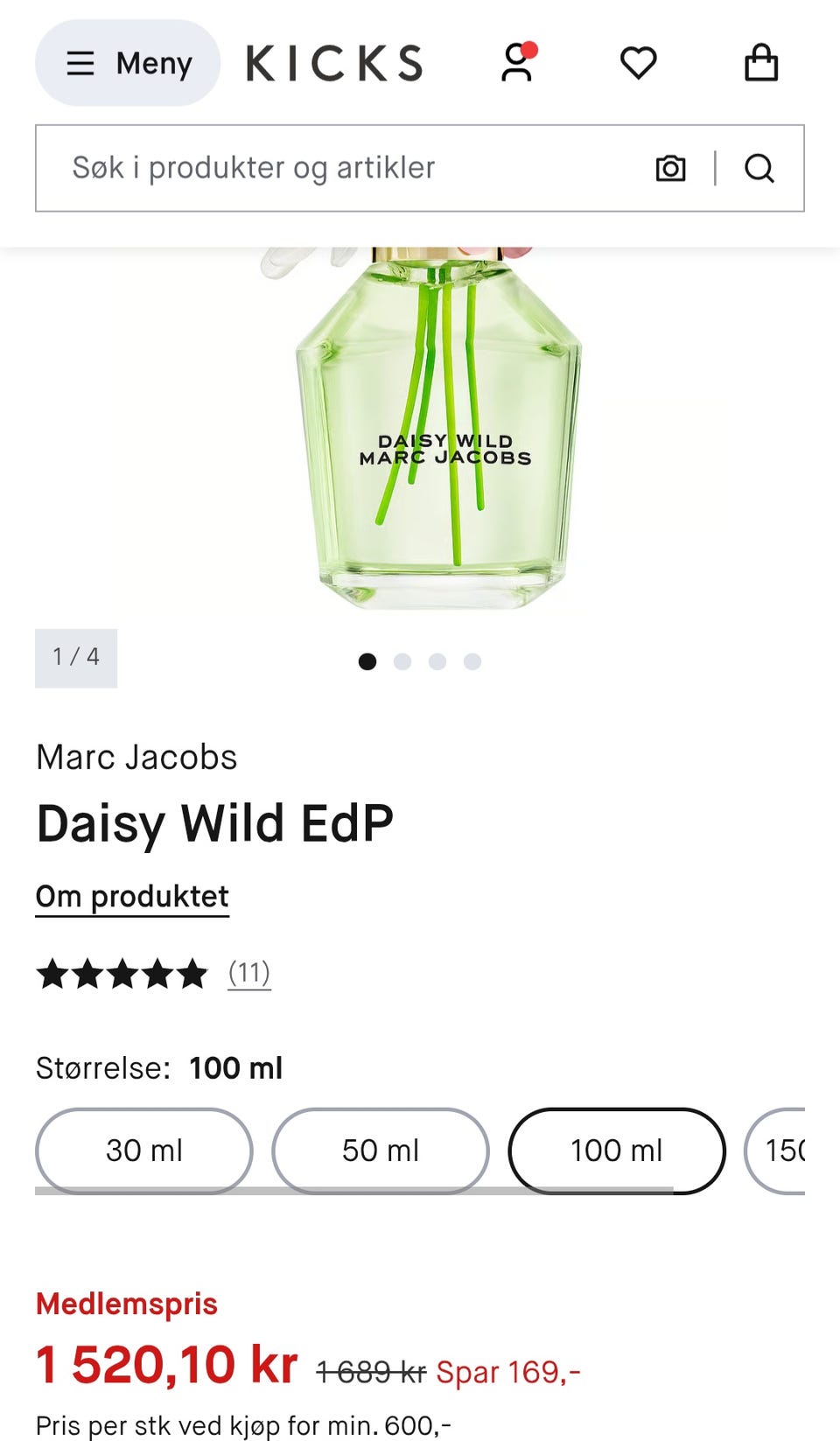View the 11 reviews link

(x=249, y=973)
